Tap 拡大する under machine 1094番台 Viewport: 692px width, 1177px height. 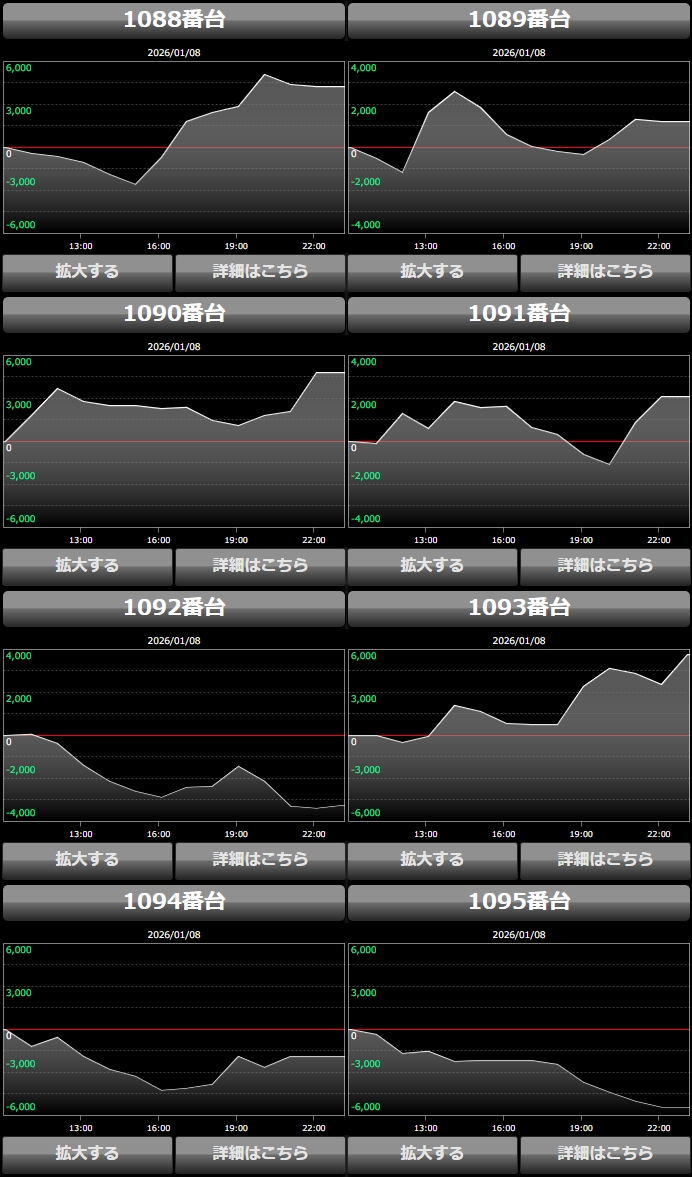tap(87, 1153)
